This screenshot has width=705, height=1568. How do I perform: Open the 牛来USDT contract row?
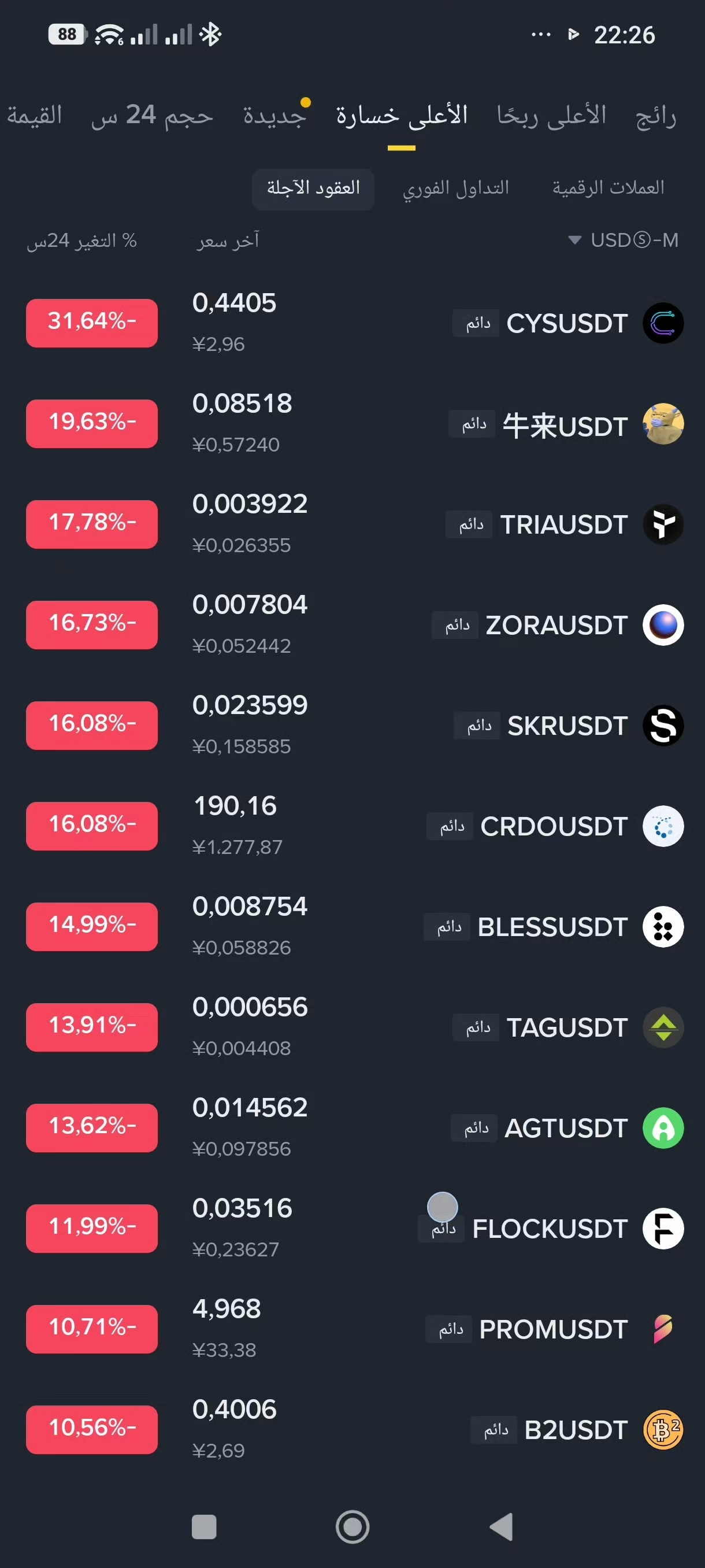click(353, 424)
